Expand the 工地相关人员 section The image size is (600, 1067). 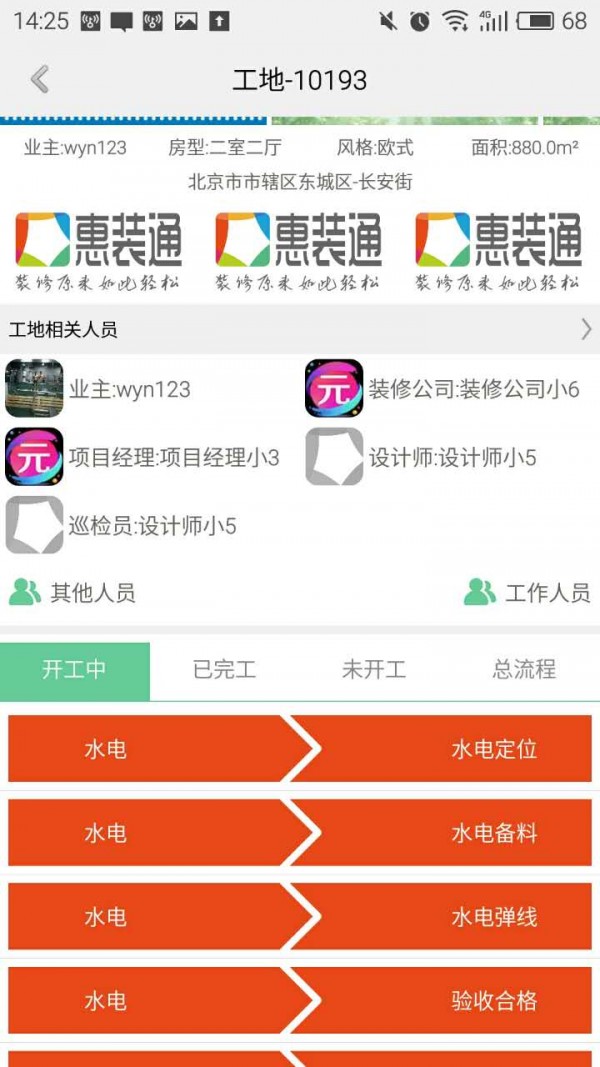[x=300, y=330]
